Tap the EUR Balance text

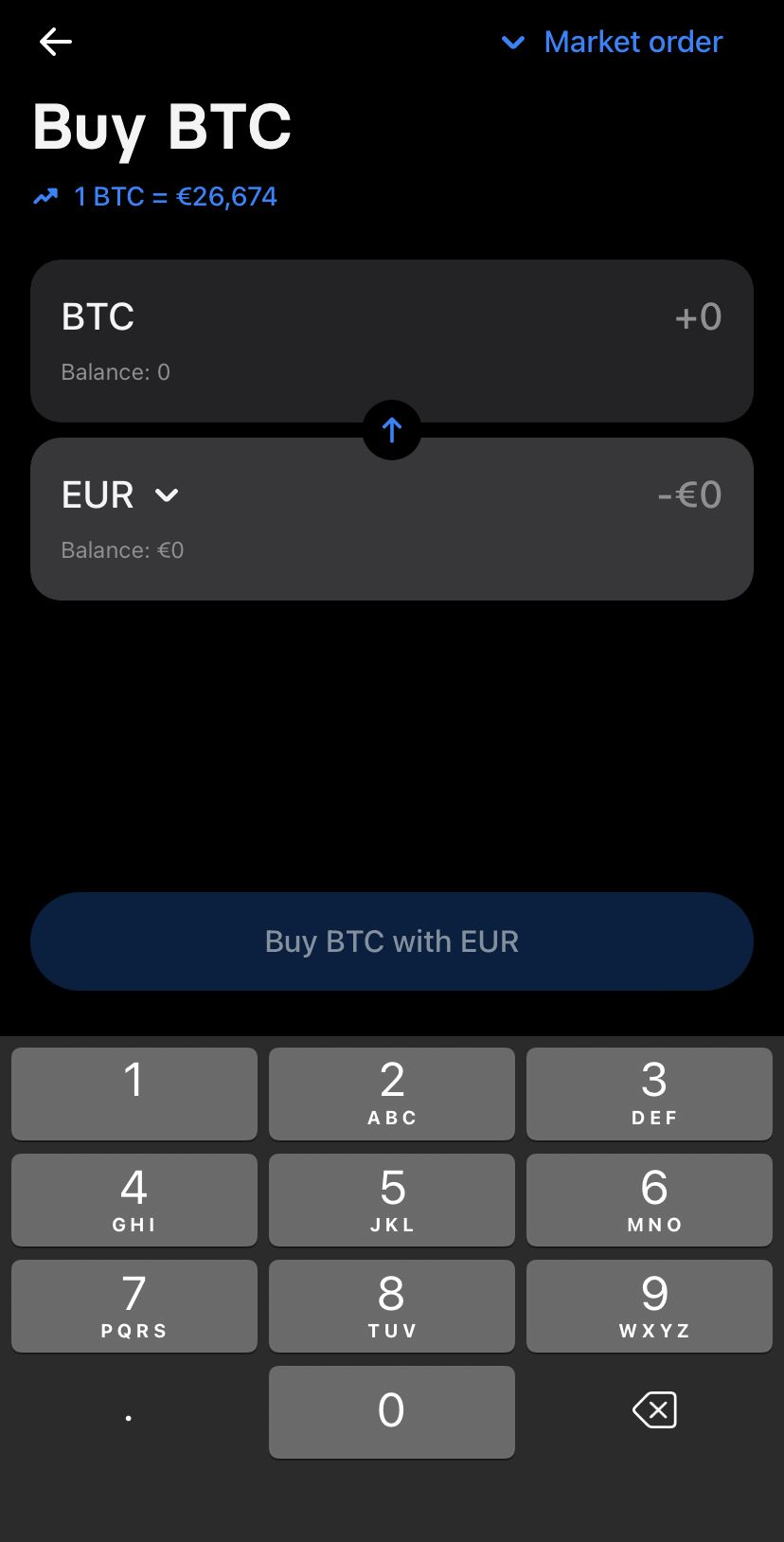121,549
